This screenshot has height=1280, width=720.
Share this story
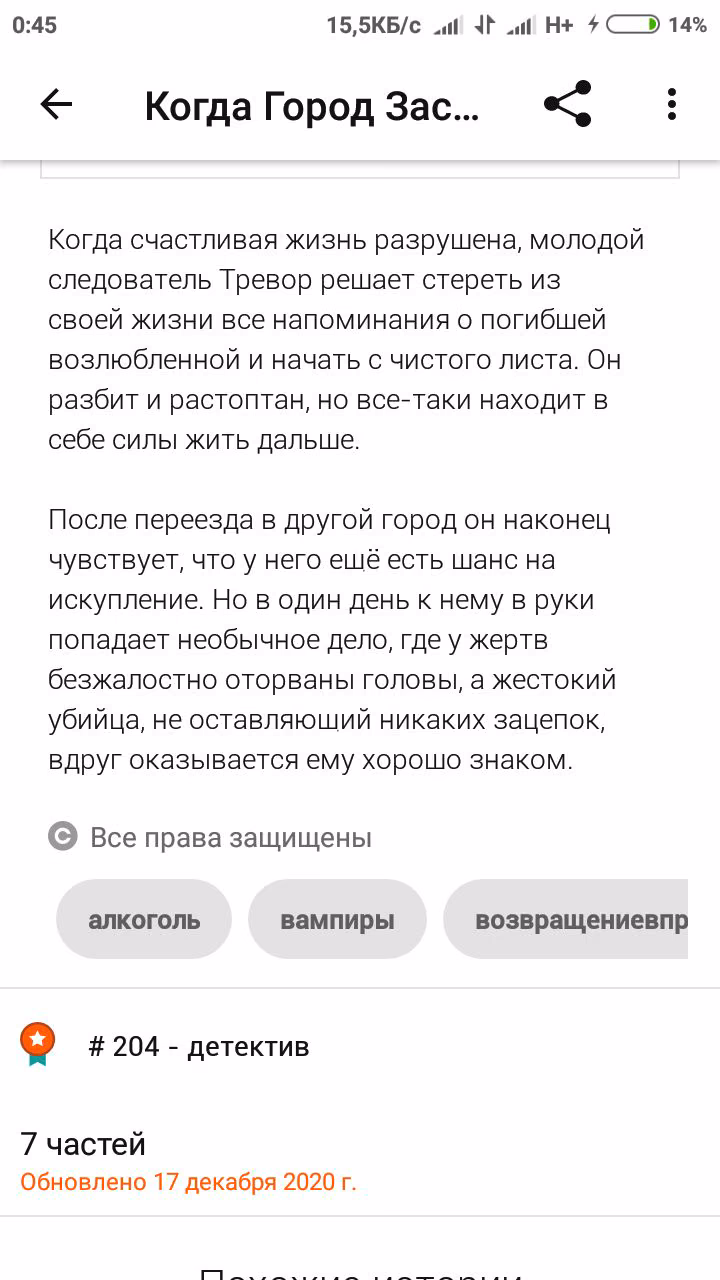coord(567,104)
